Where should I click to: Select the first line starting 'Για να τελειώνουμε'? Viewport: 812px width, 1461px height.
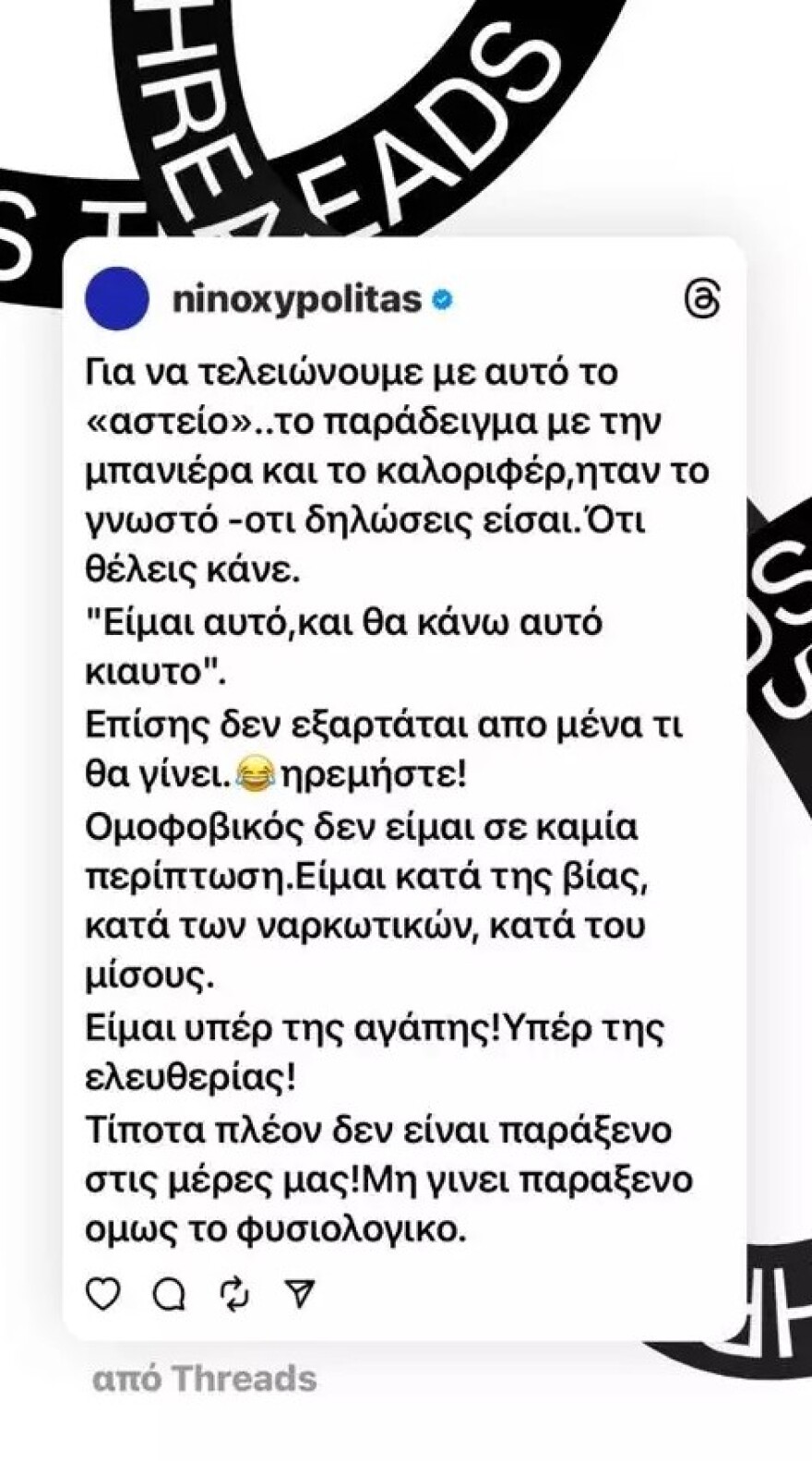click(x=351, y=373)
